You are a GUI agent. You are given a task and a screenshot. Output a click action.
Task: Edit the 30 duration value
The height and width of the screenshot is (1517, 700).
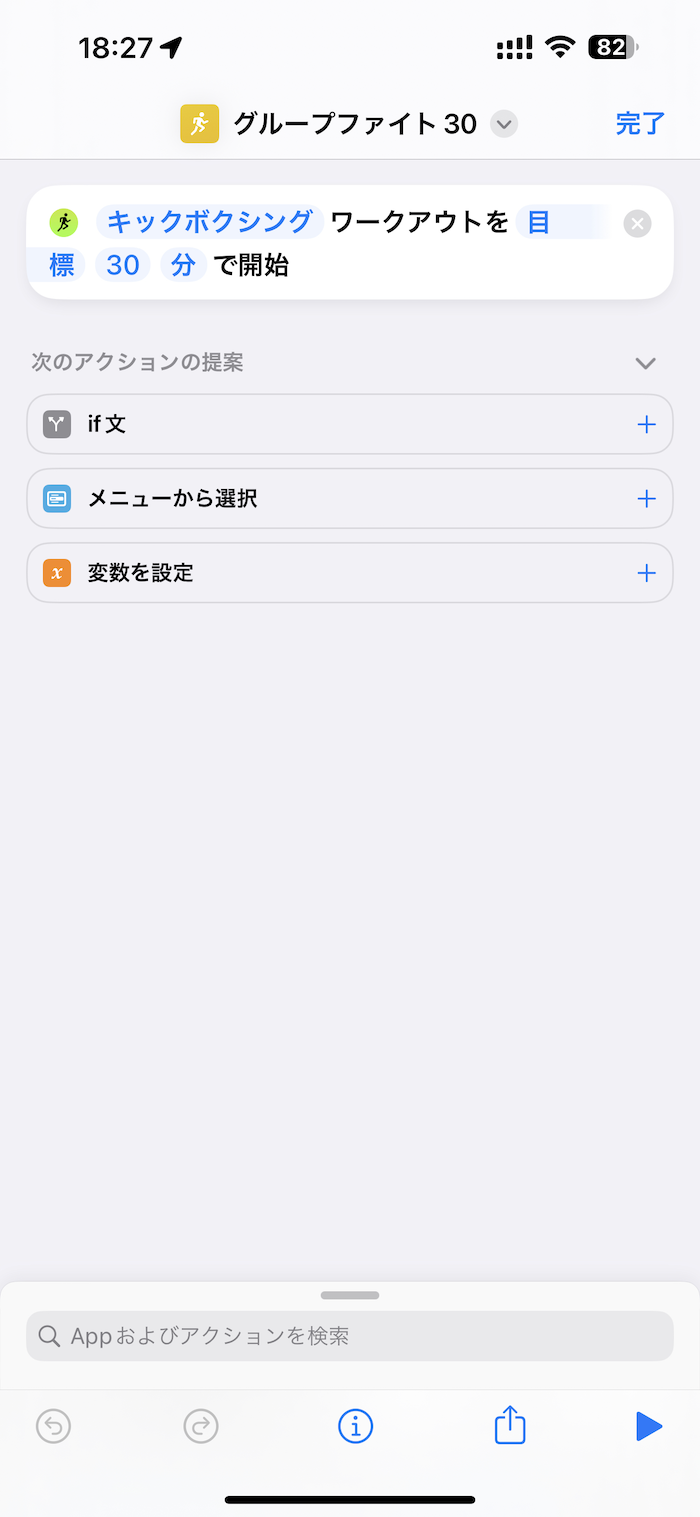click(x=123, y=266)
